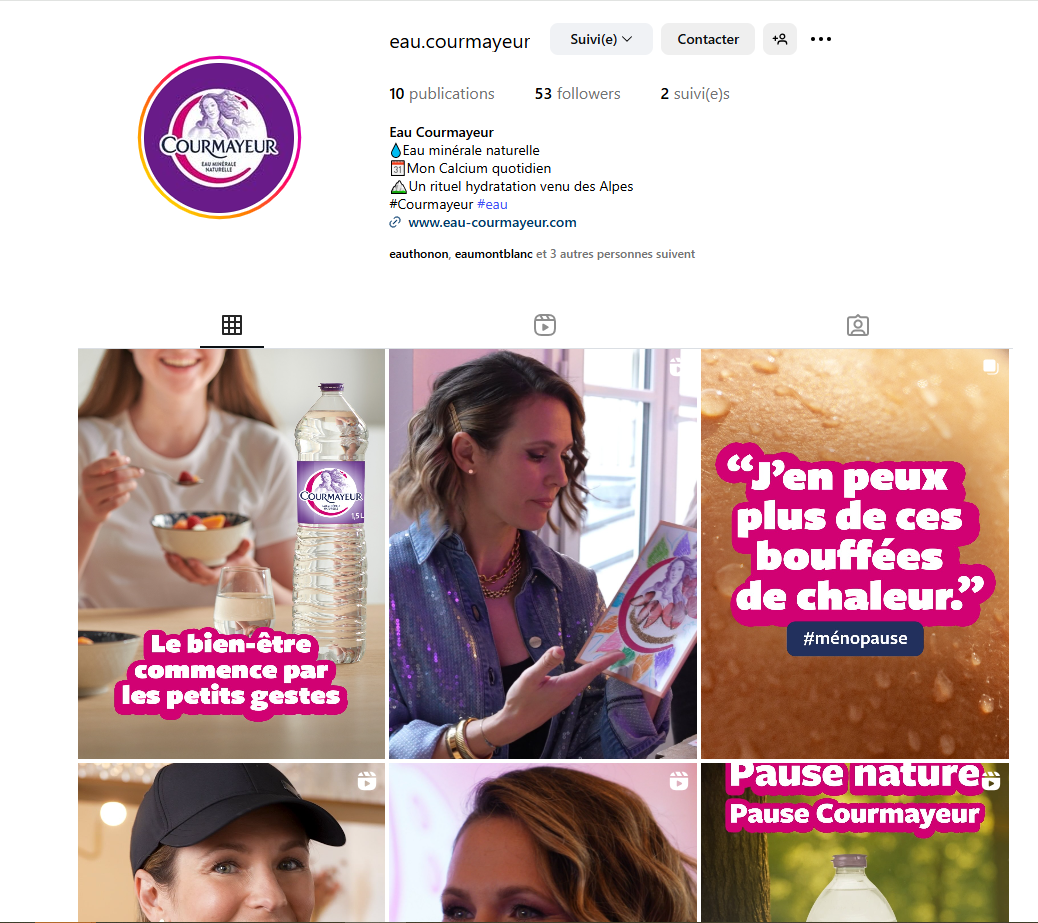Screen dimensions: 1038x923
Task: Visit www.eau-courmayeur.com website link
Action: (x=492, y=222)
